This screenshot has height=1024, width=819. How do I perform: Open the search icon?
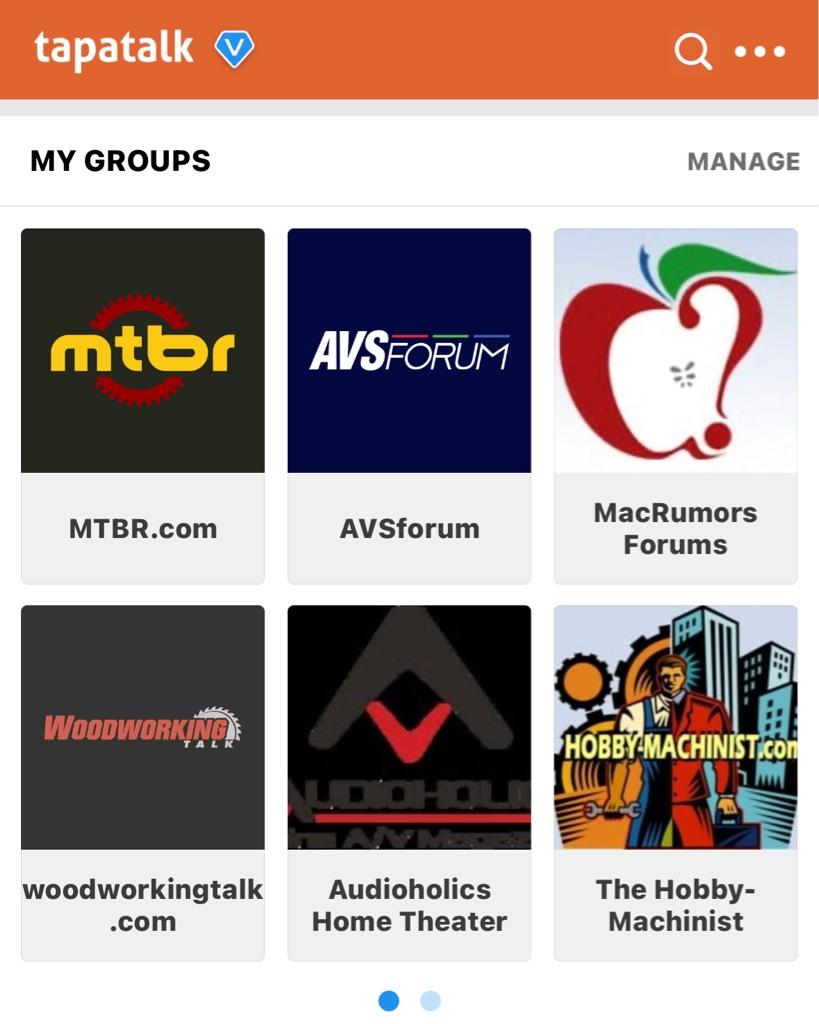coord(692,50)
